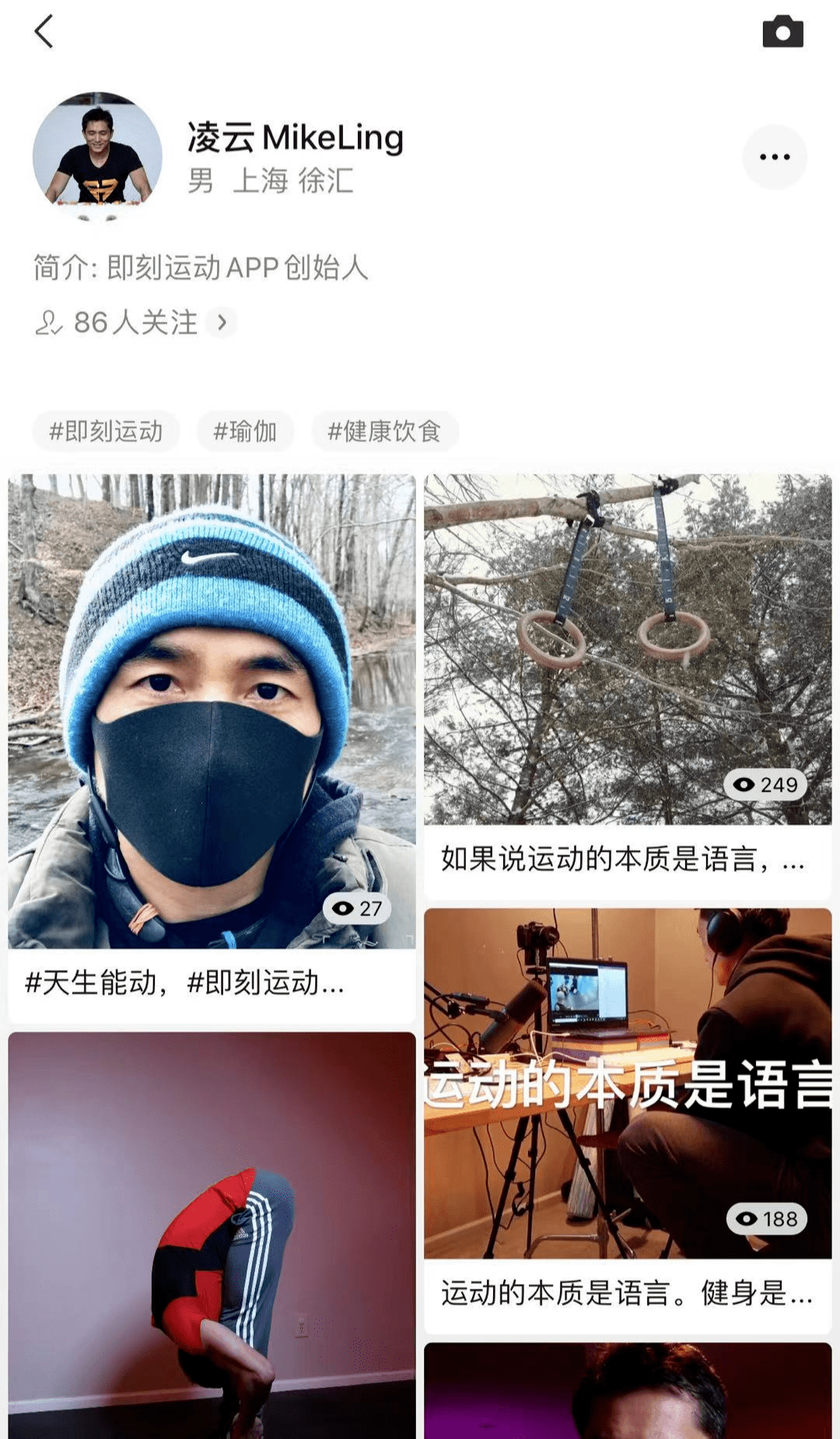Select the #健康饮食 tag chip
Image resolution: width=840 pixels, height=1439 pixels.
coord(384,431)
